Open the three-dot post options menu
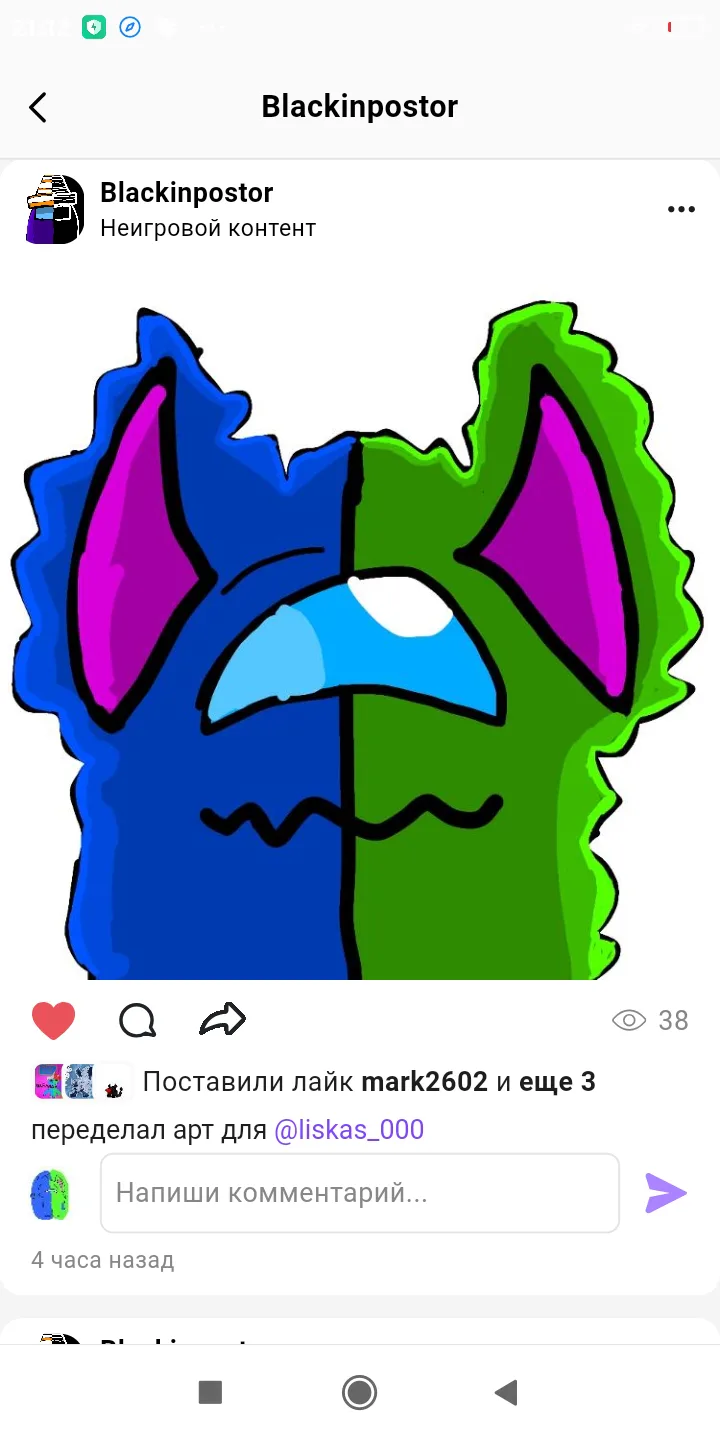The height and width of the screenshot is (1440, 720). [681, 209]
